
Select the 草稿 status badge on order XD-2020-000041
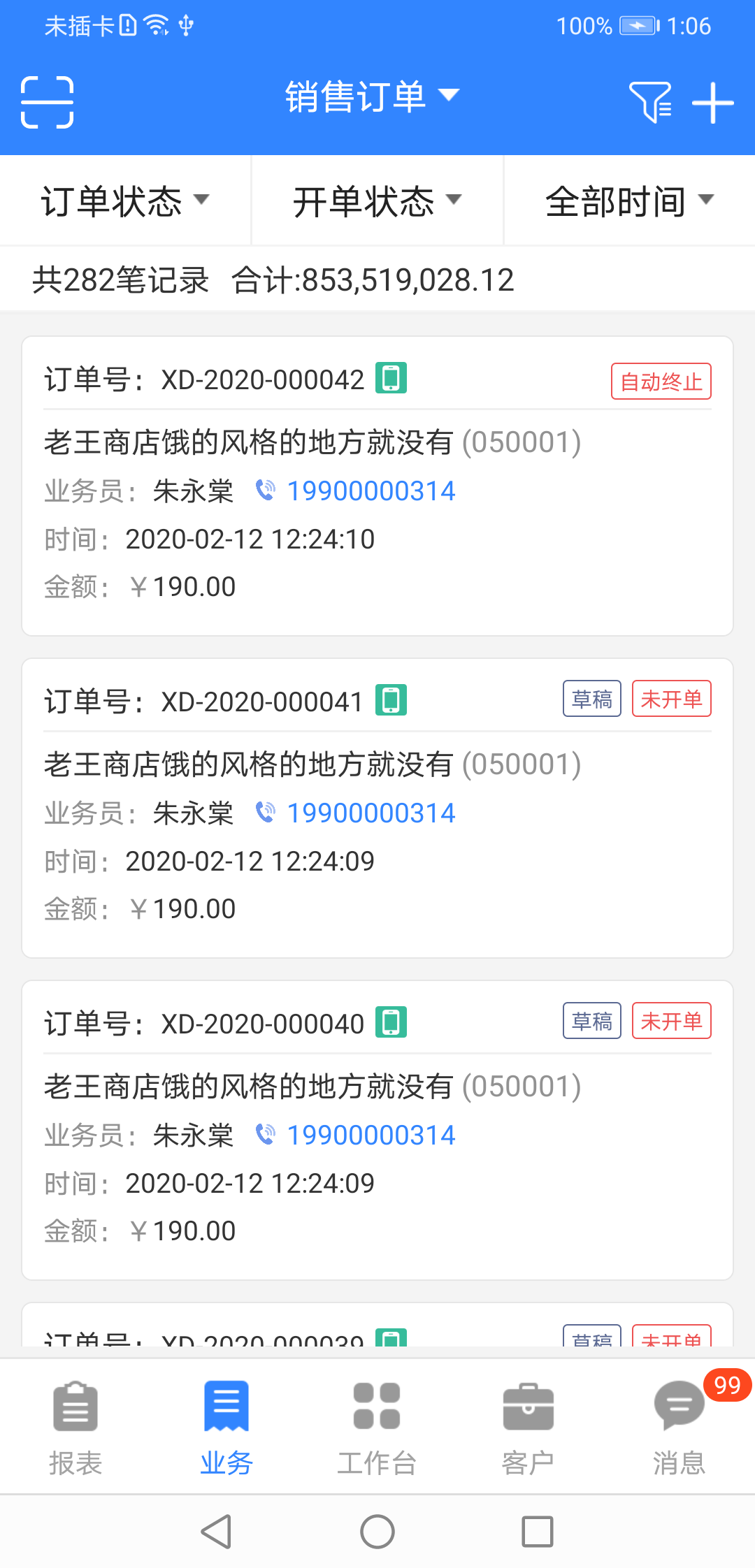(x=591, y=698)
